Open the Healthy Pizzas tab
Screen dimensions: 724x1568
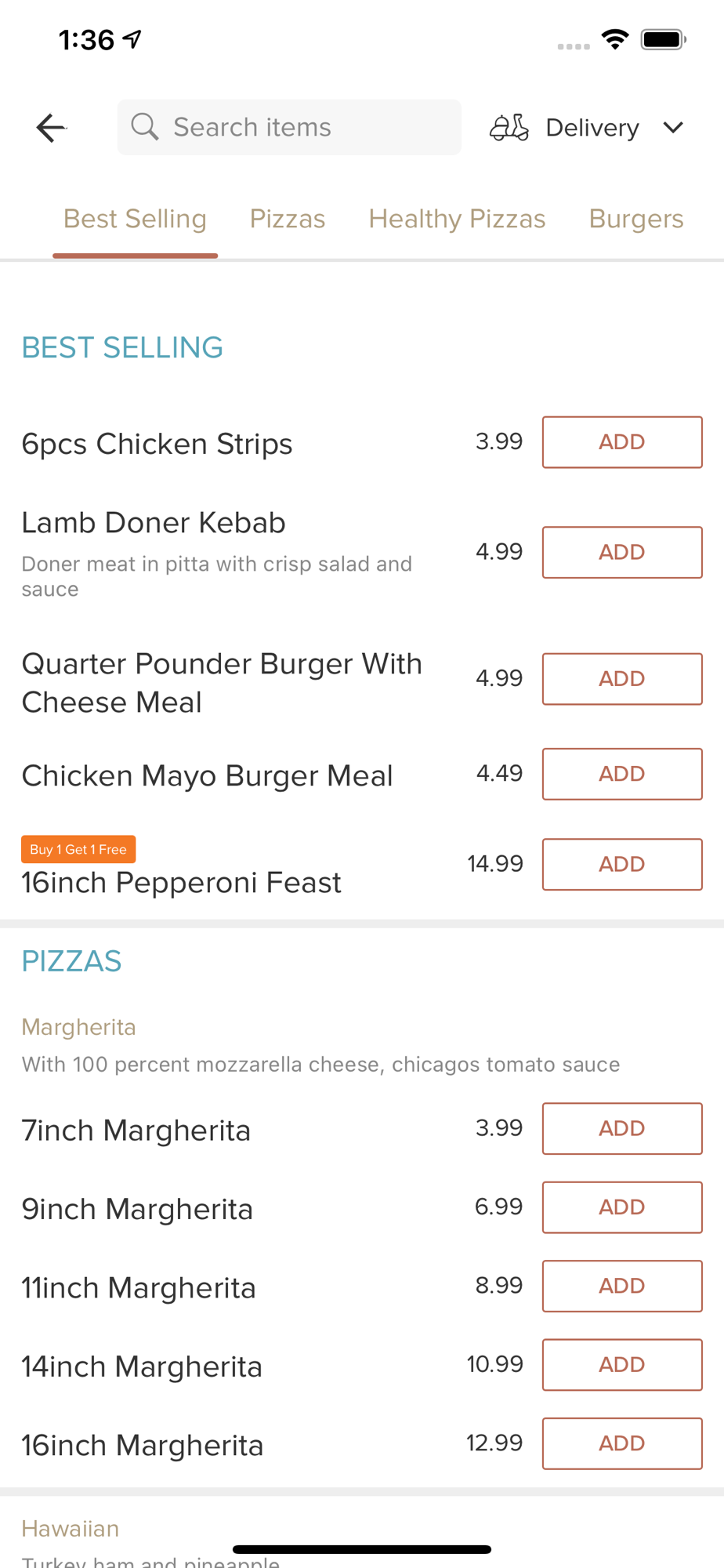tap(457, 219)
